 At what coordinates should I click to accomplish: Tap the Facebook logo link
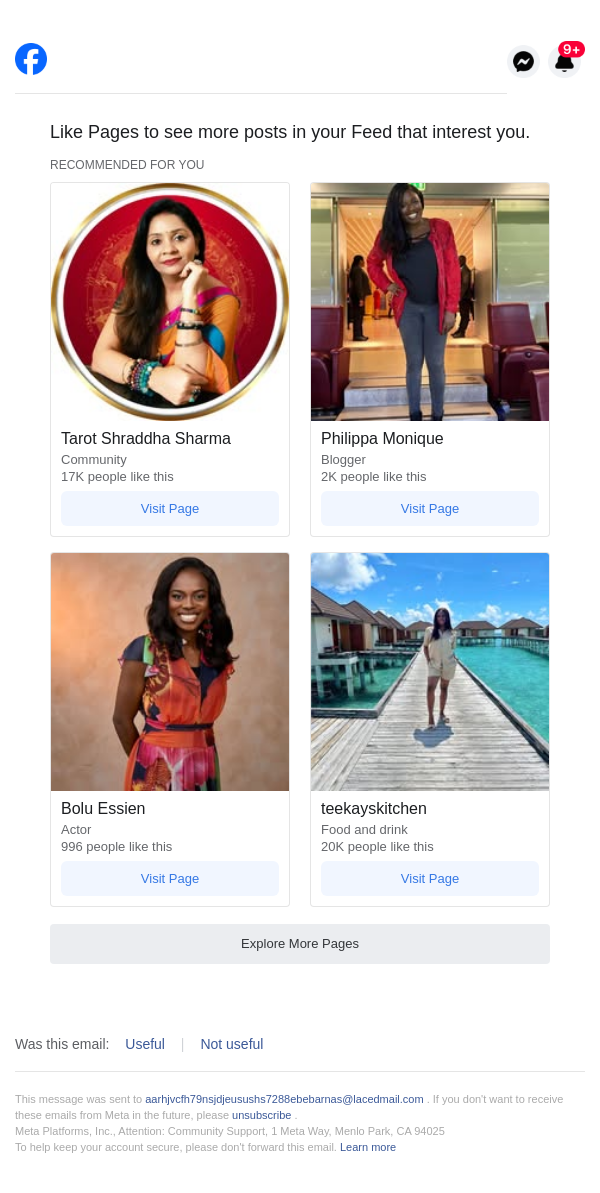click(31, 59)
